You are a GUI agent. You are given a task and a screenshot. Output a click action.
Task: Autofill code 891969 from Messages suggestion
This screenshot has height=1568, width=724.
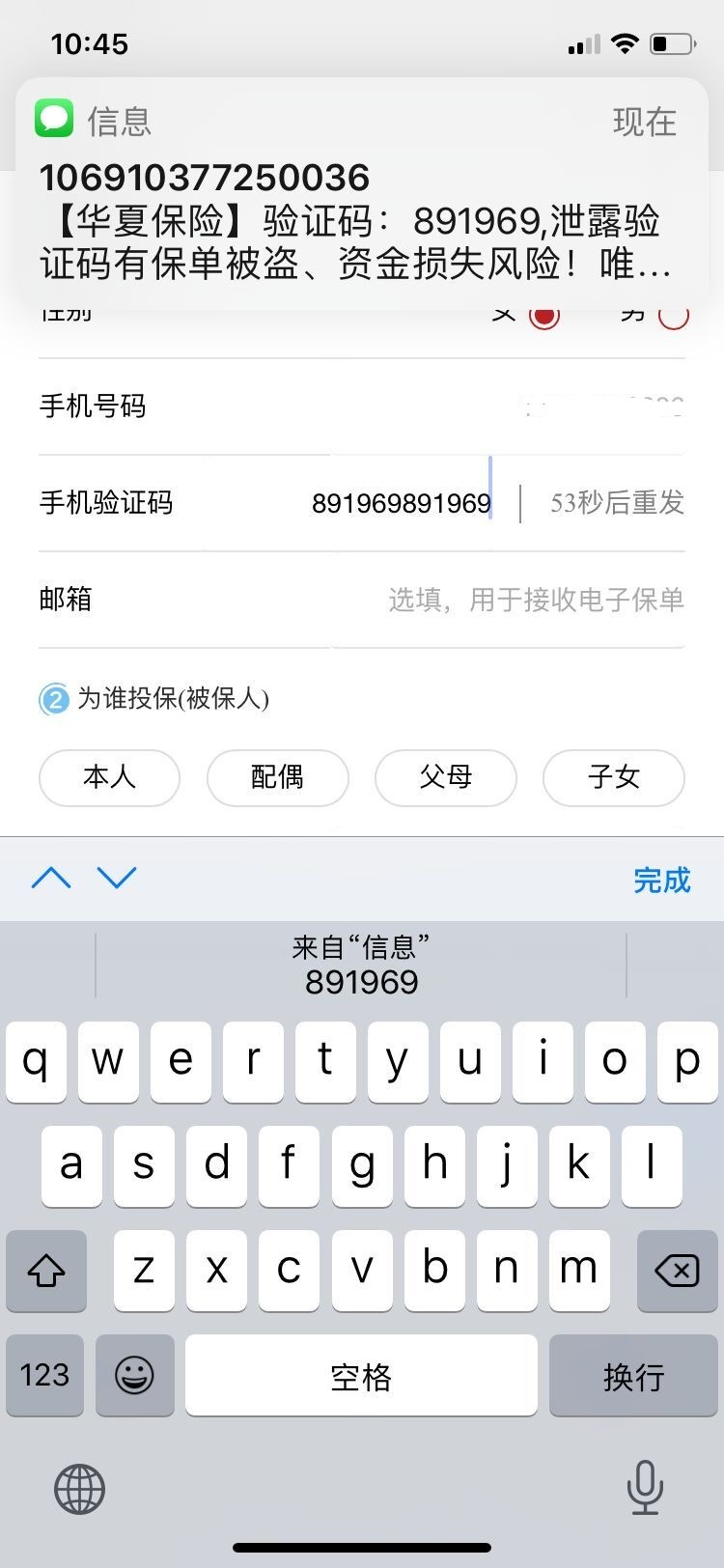[x=361, y=965]
